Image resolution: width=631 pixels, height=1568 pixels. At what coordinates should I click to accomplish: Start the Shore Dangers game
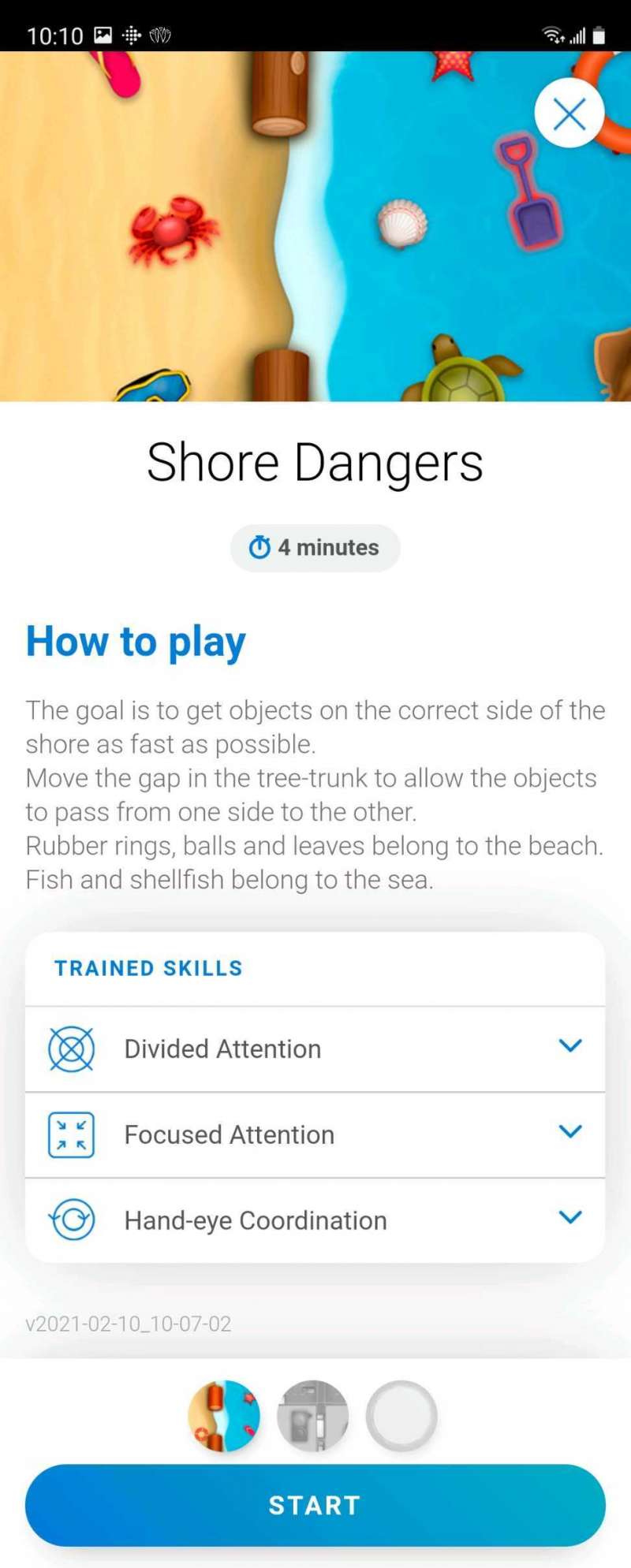click(315, 1505)
